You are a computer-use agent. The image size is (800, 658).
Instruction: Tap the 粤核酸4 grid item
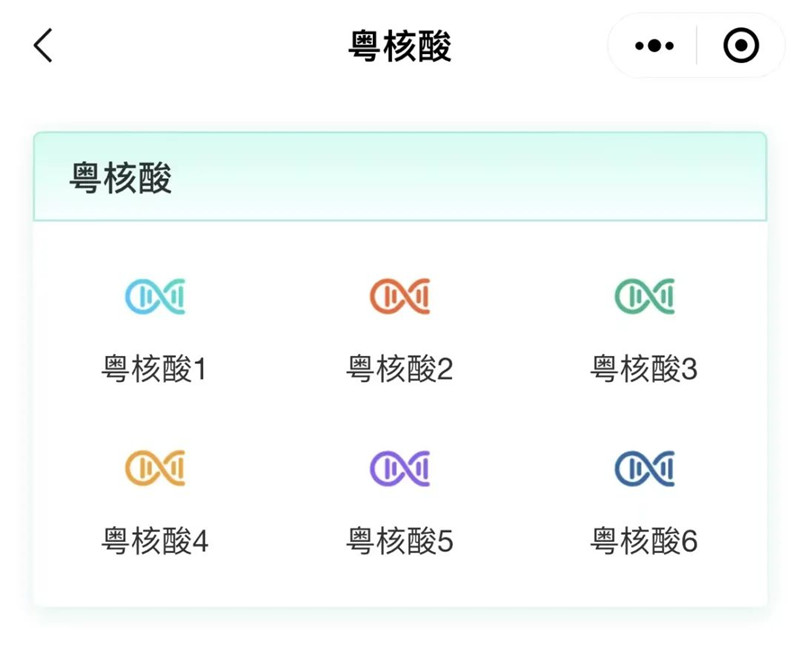[155, 500]
